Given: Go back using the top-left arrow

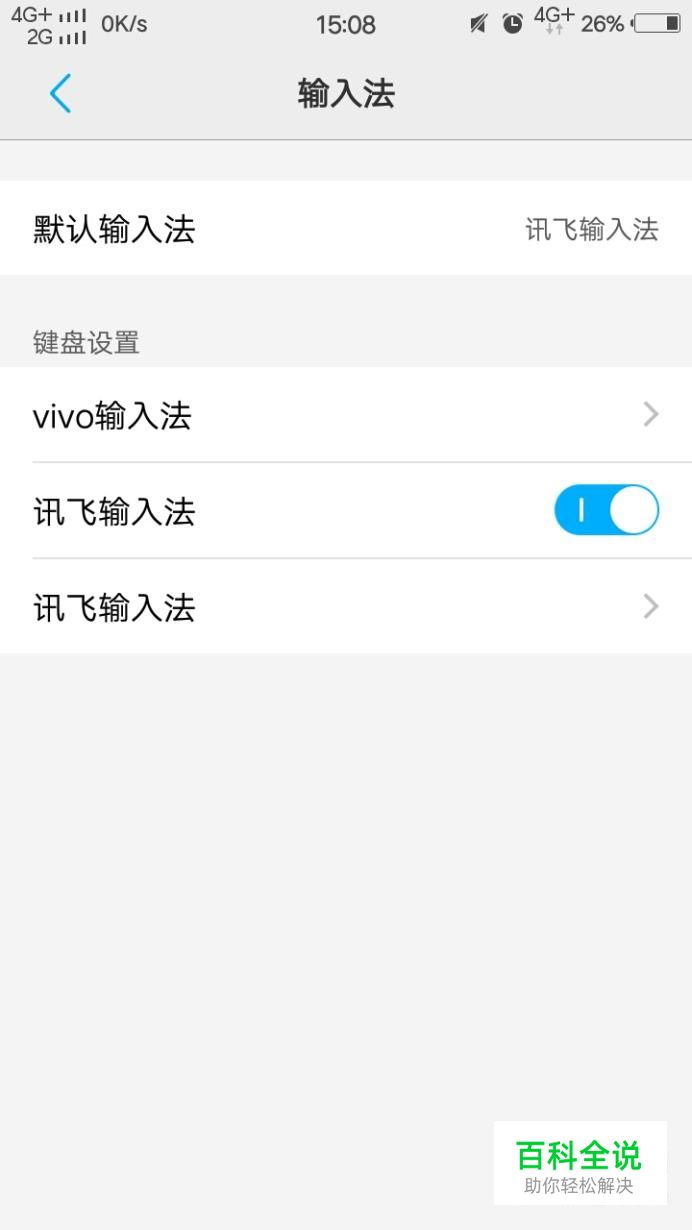Looking at the screenshot, I should point(60,94).
